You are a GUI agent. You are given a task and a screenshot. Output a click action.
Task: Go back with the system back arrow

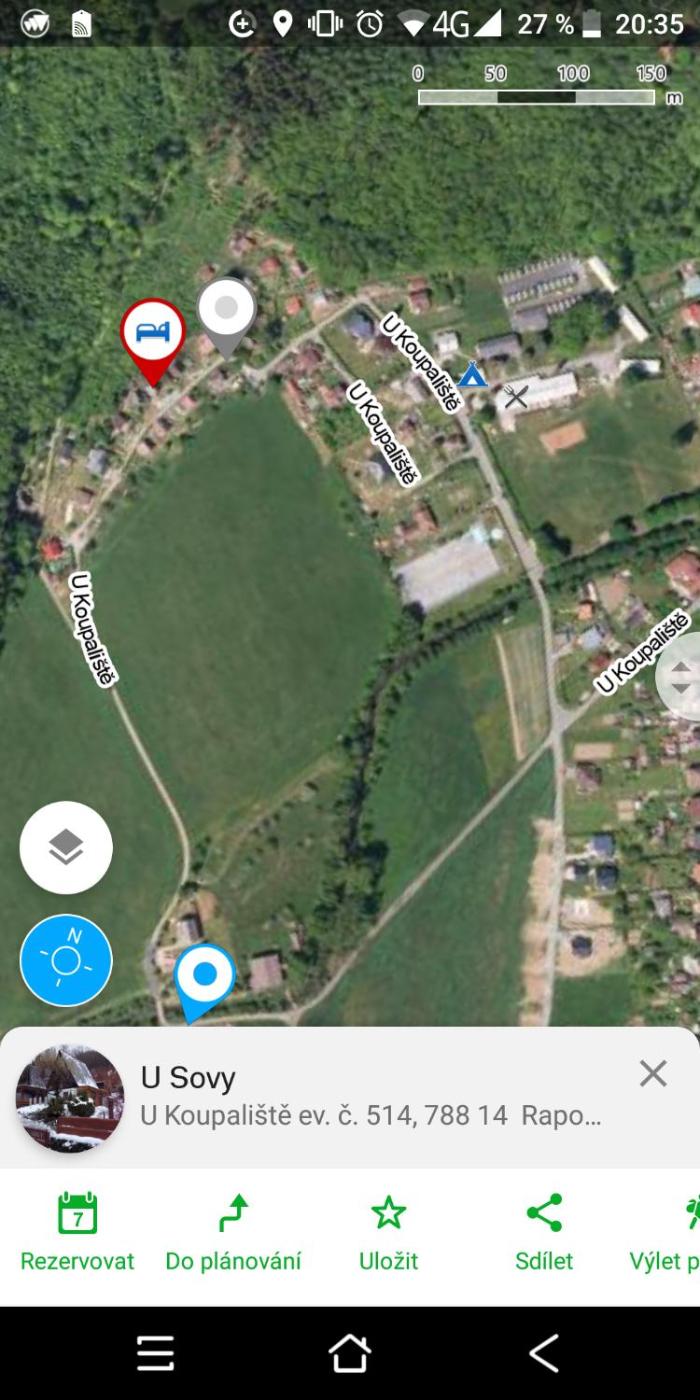click(544, 1353)
